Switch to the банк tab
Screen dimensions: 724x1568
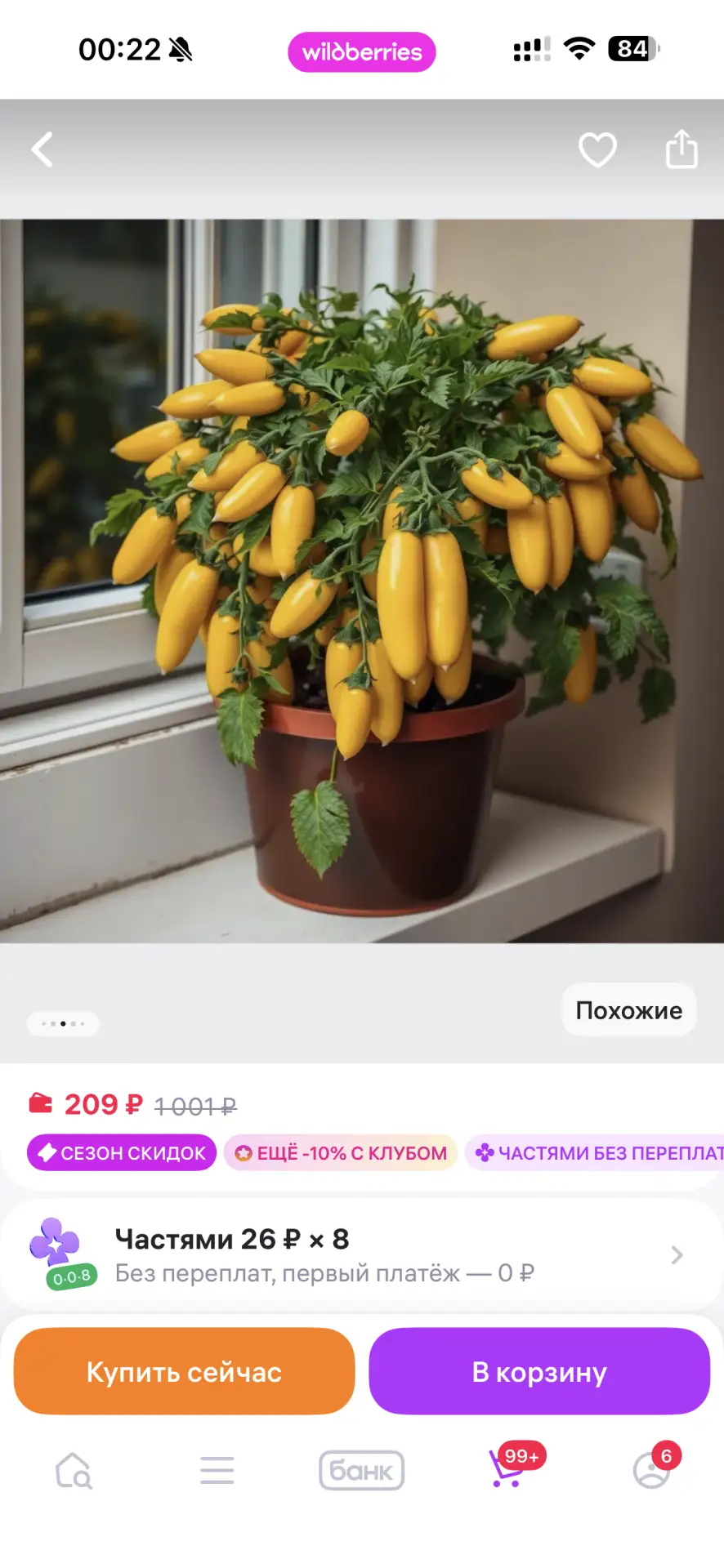tap(361, 1471)
